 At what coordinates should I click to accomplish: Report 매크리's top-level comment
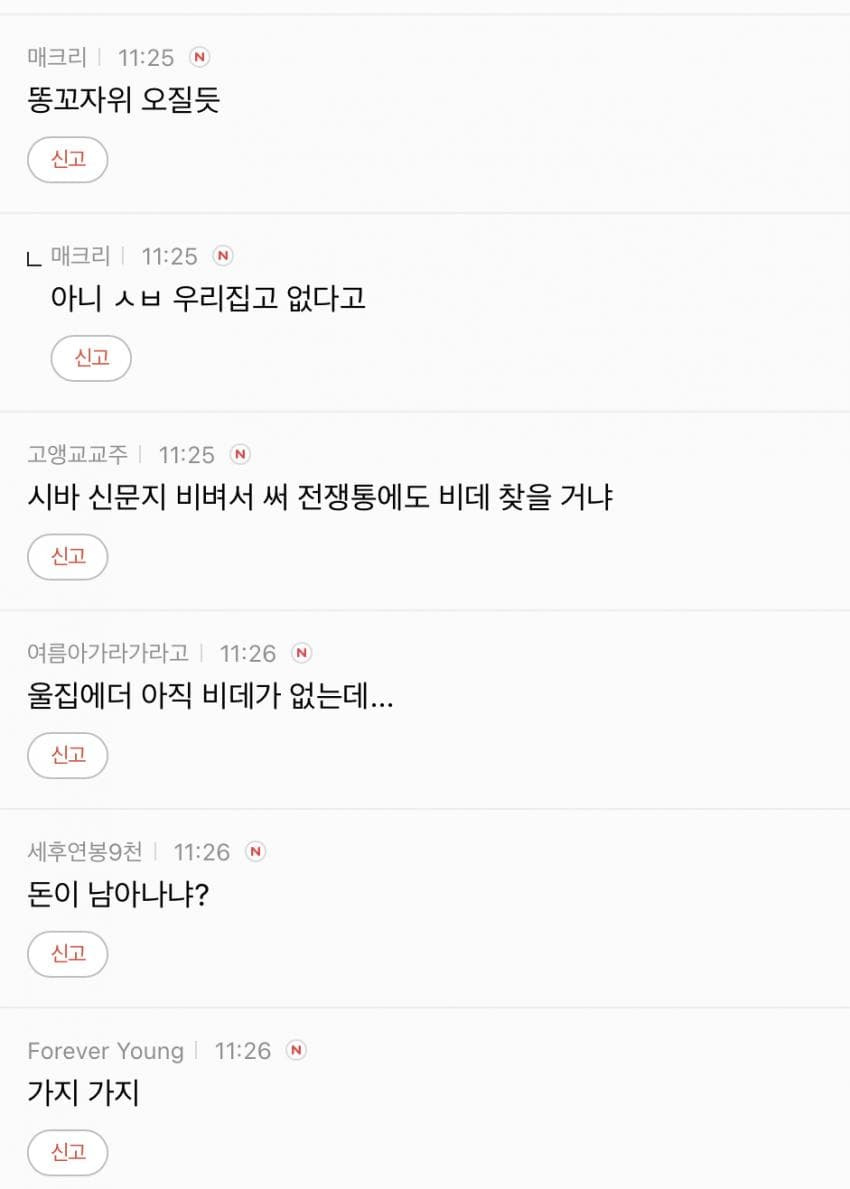[67, 160]
